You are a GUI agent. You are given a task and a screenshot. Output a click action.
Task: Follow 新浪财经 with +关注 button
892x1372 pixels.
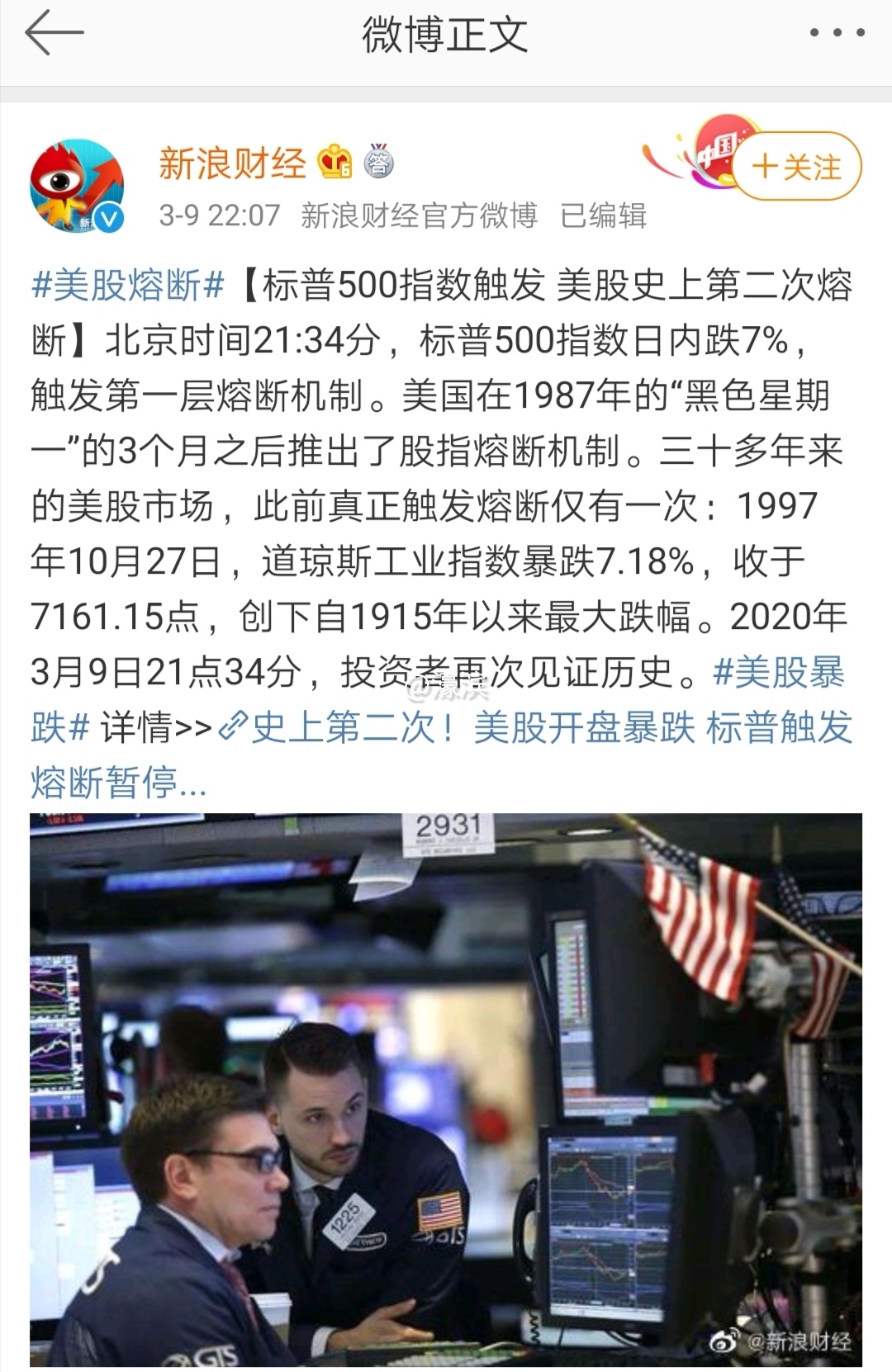coord(796,168)
